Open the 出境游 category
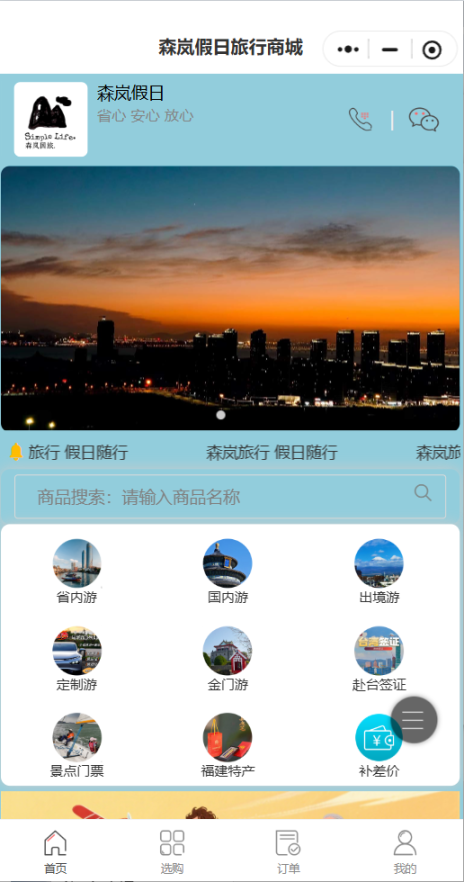 click(x=379, y=572)
